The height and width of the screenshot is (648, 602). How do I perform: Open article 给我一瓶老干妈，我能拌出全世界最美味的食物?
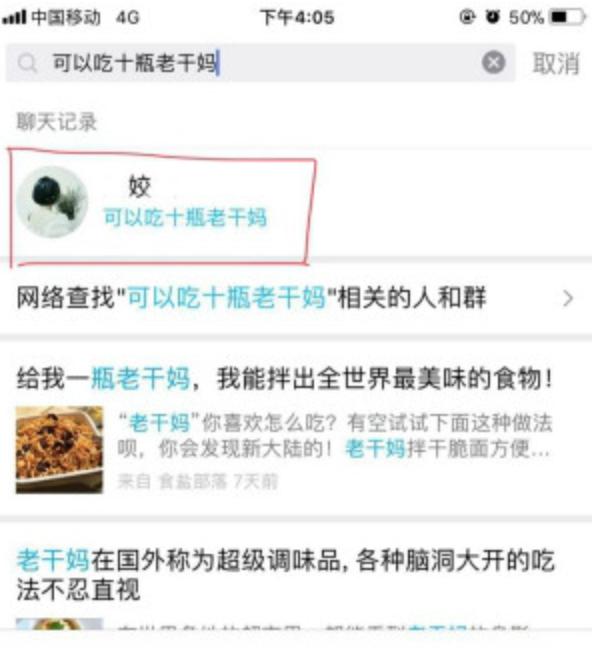point(286,380)
